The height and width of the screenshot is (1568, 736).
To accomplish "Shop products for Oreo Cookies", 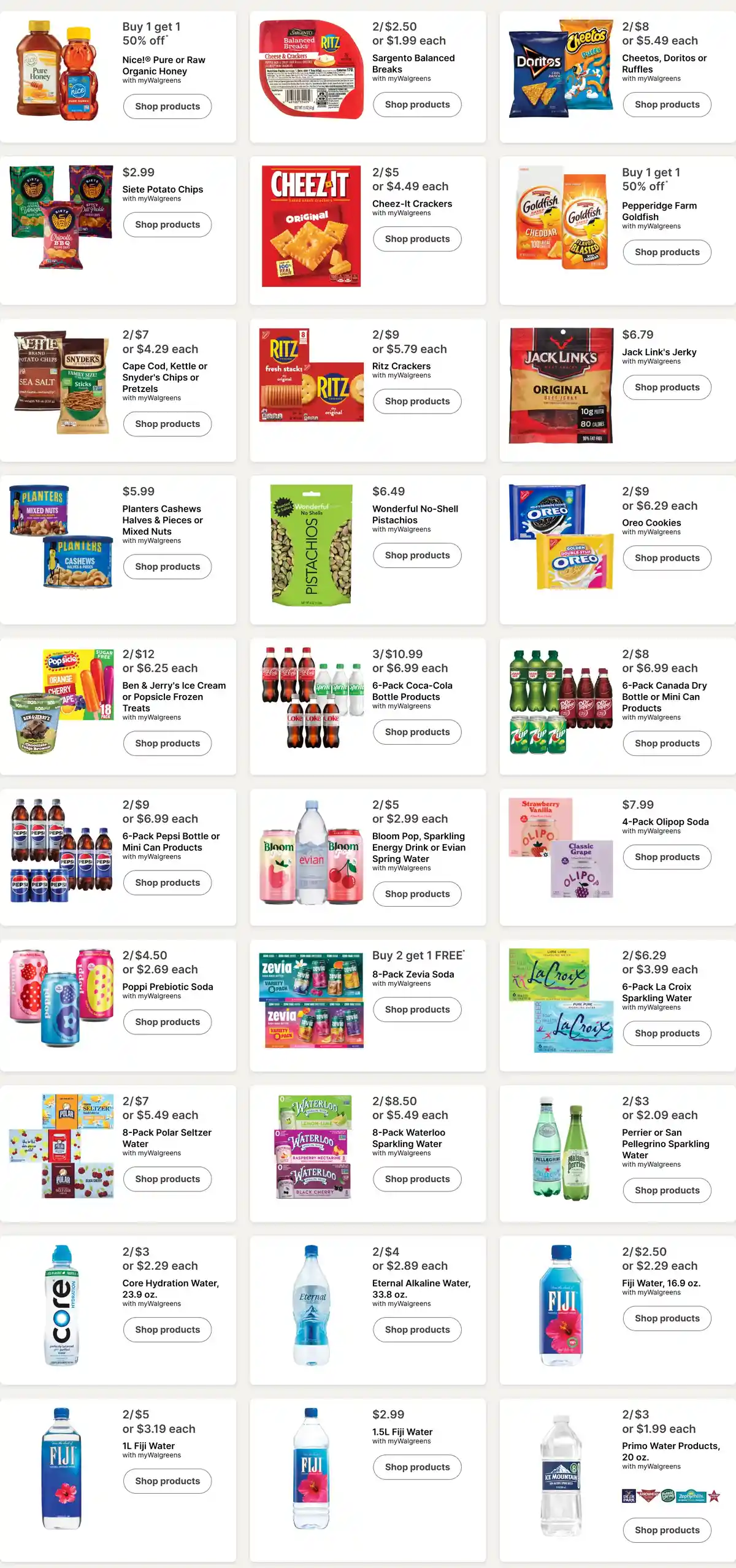I will click(x=667, y=558).
